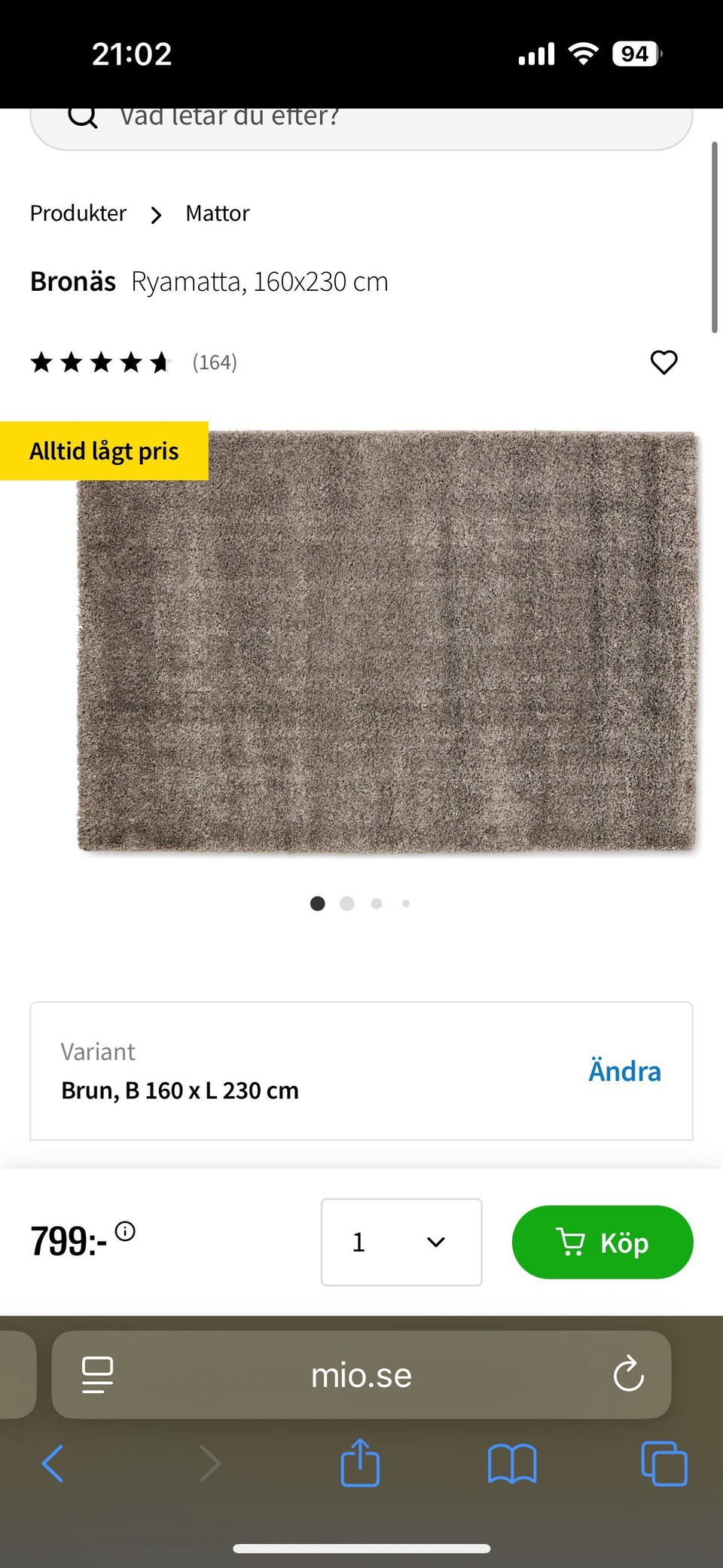Open the share sheet icon
Viewport: 723px width, 1568px height.
click(x=361, y=1464)
